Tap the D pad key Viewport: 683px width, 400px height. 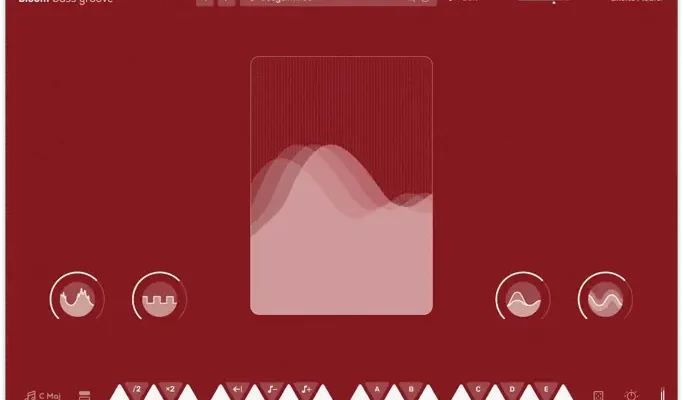[x=512, y=389]
